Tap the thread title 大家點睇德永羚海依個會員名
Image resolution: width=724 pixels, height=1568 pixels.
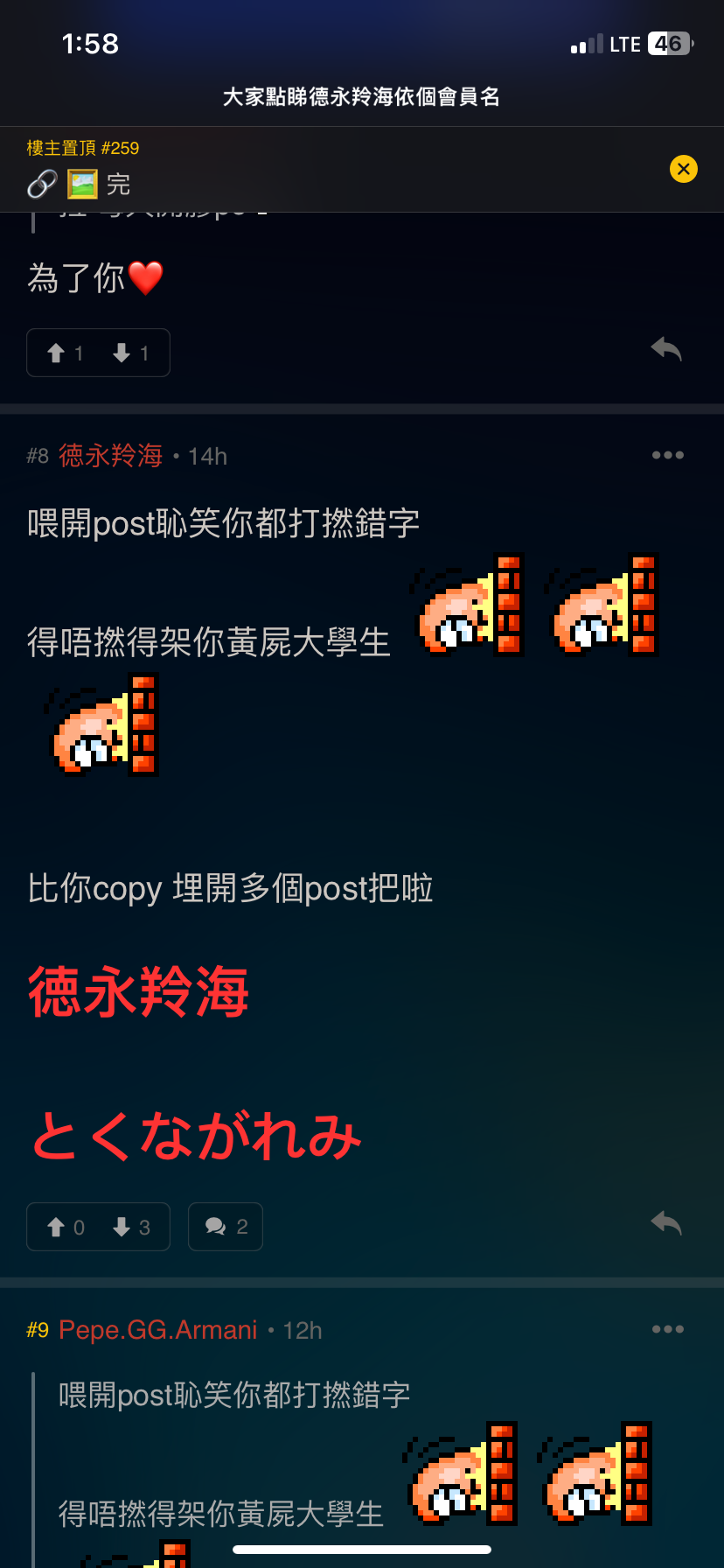pyautogui.click(x=362, y=96)
